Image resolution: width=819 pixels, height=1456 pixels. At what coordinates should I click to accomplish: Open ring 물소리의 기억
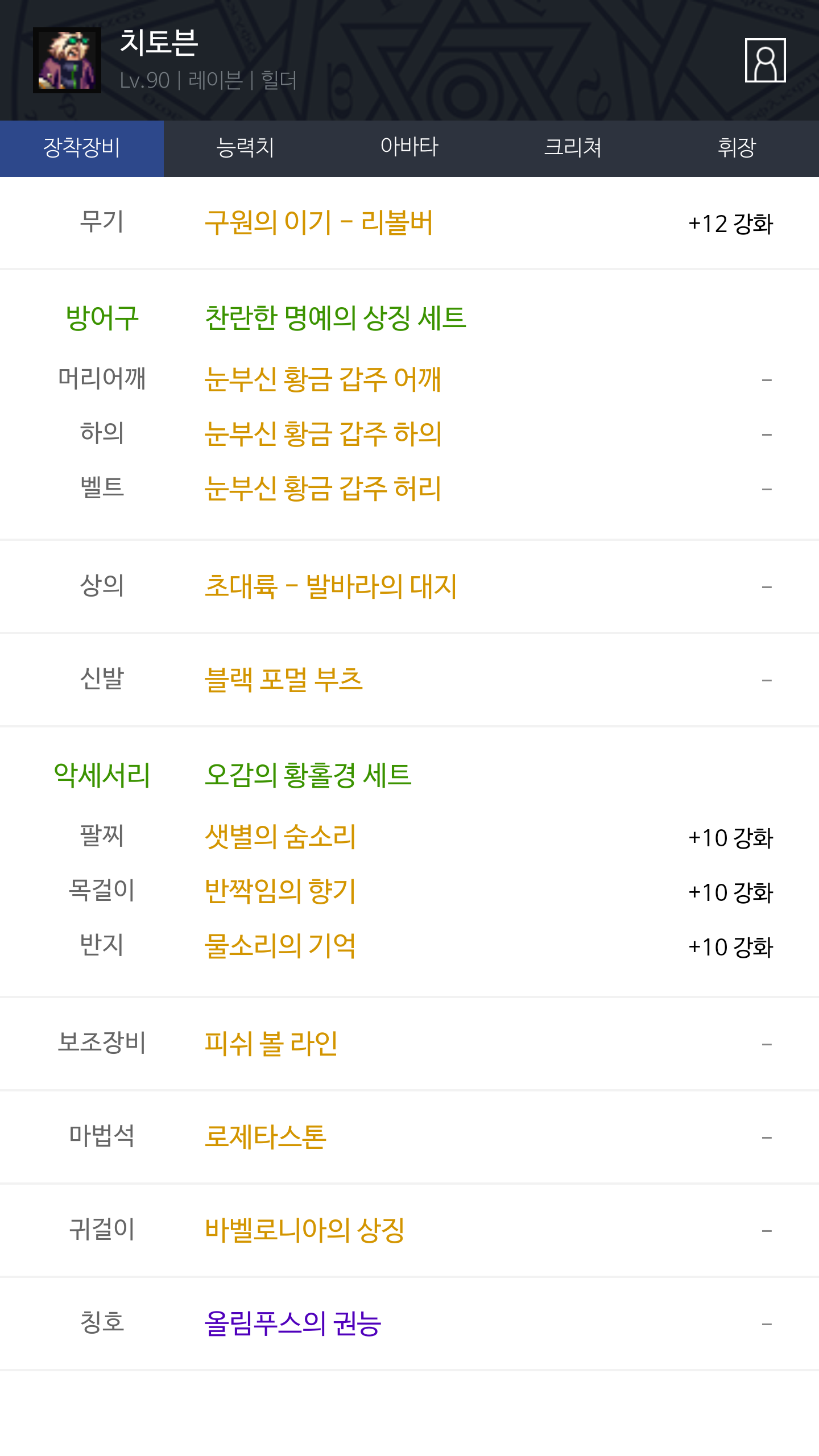point(280,946)
